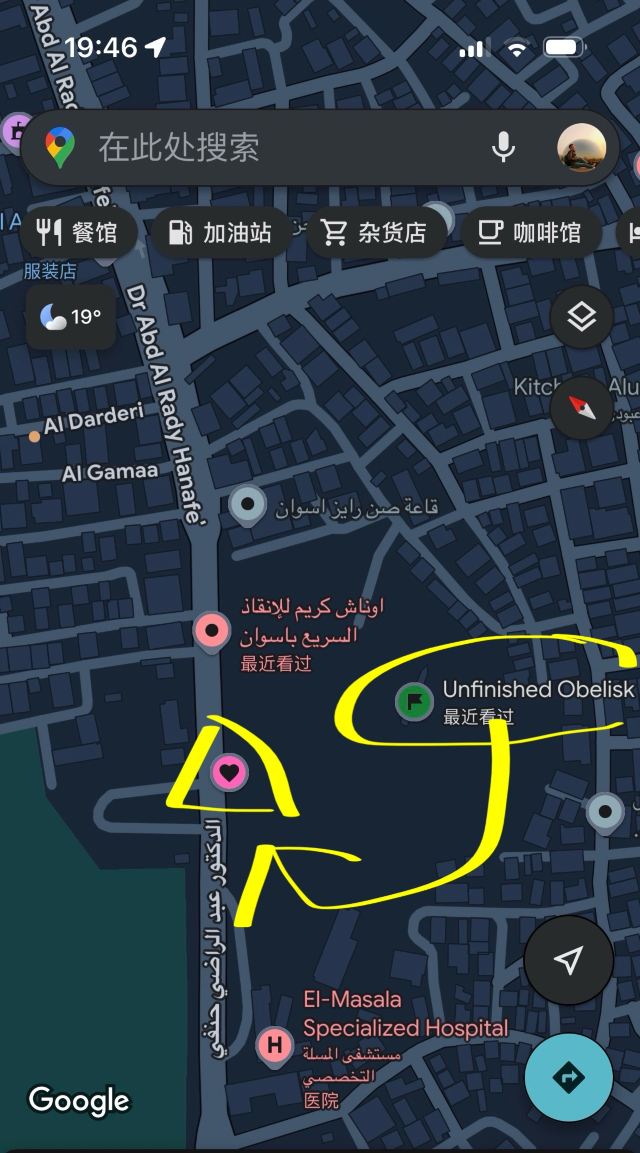
Task: Select the 加油站 gas stations chip
Action: coord(221,233)
